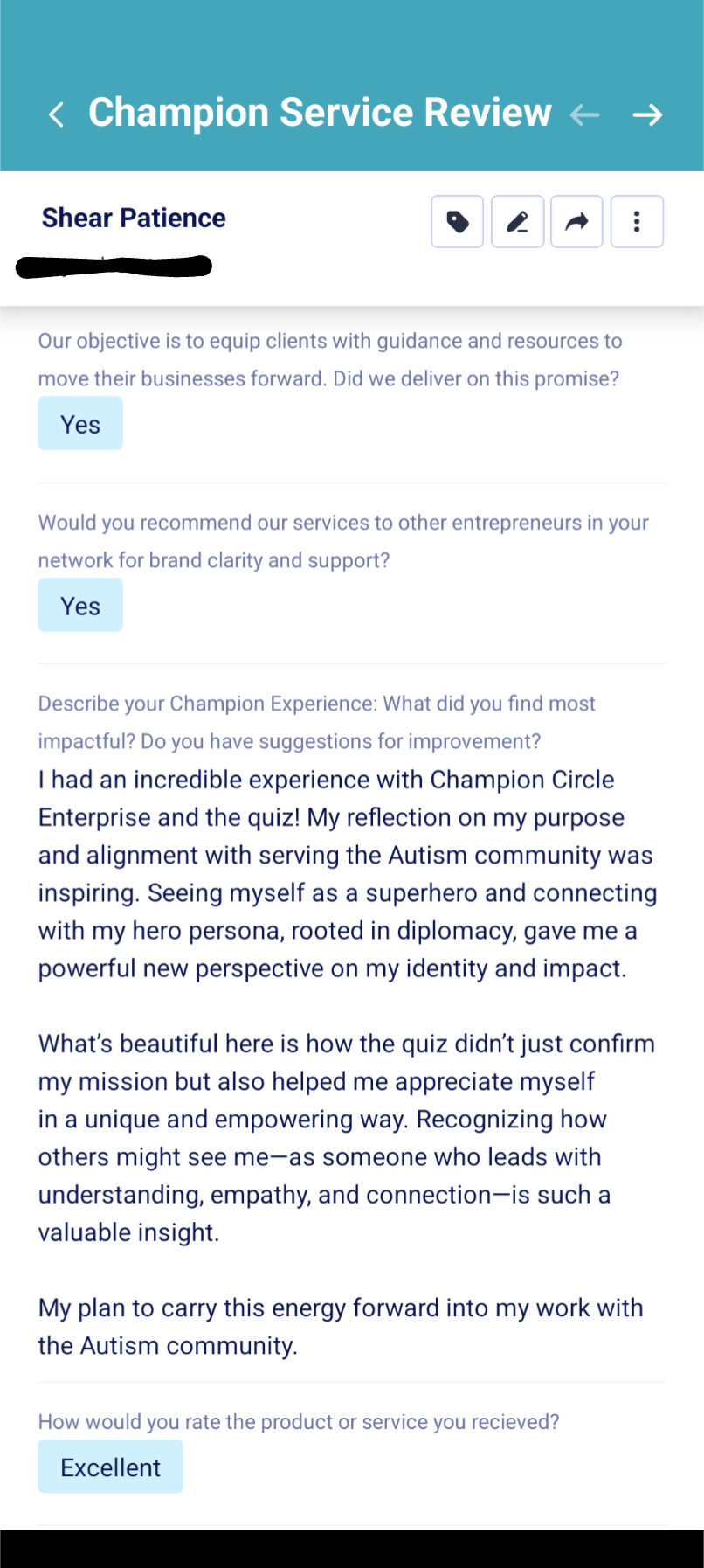Screen dimensions: 704x1568
Task: Open the three-dot overflow menu
Action: [x=637, y=222]
